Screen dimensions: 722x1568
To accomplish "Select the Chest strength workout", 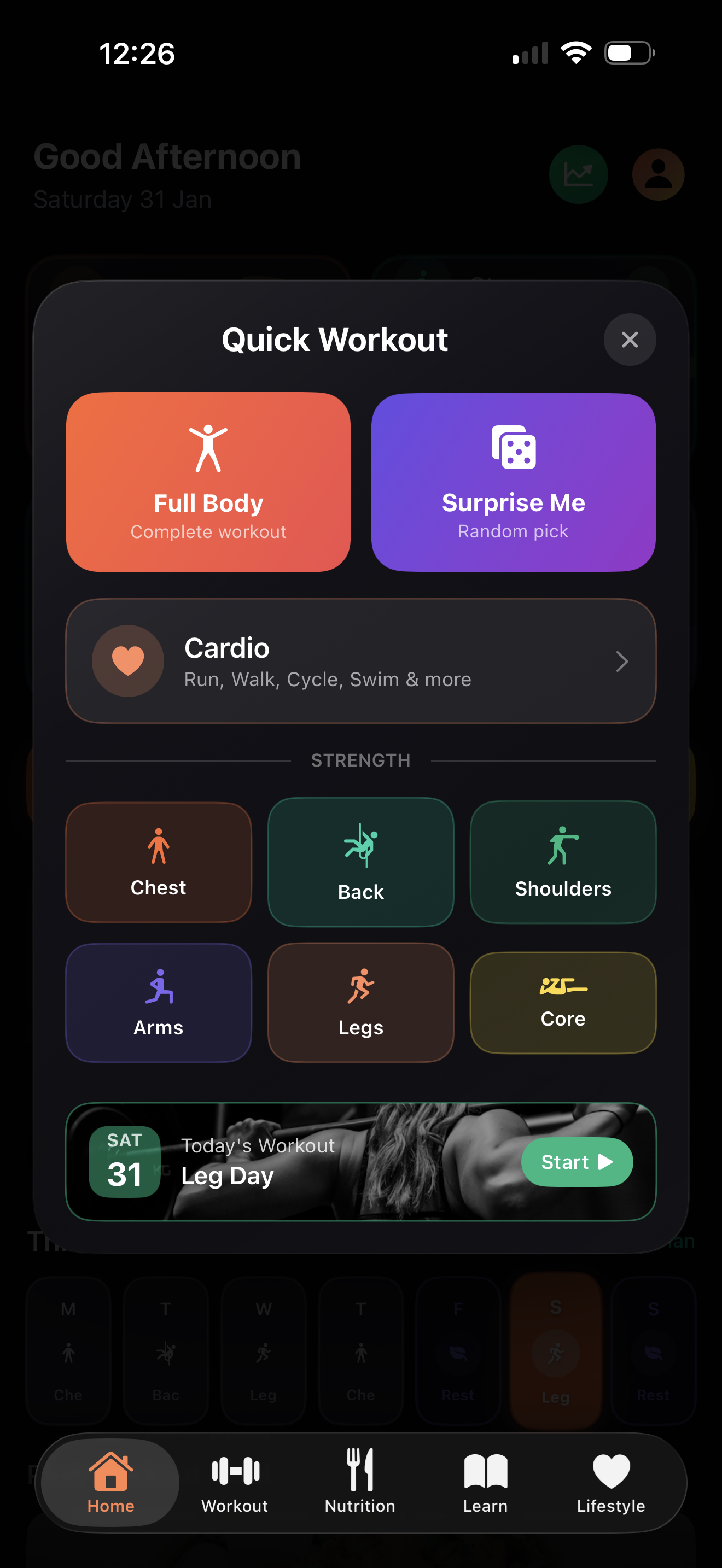I will pyautogui.click(x=158, y=862).
